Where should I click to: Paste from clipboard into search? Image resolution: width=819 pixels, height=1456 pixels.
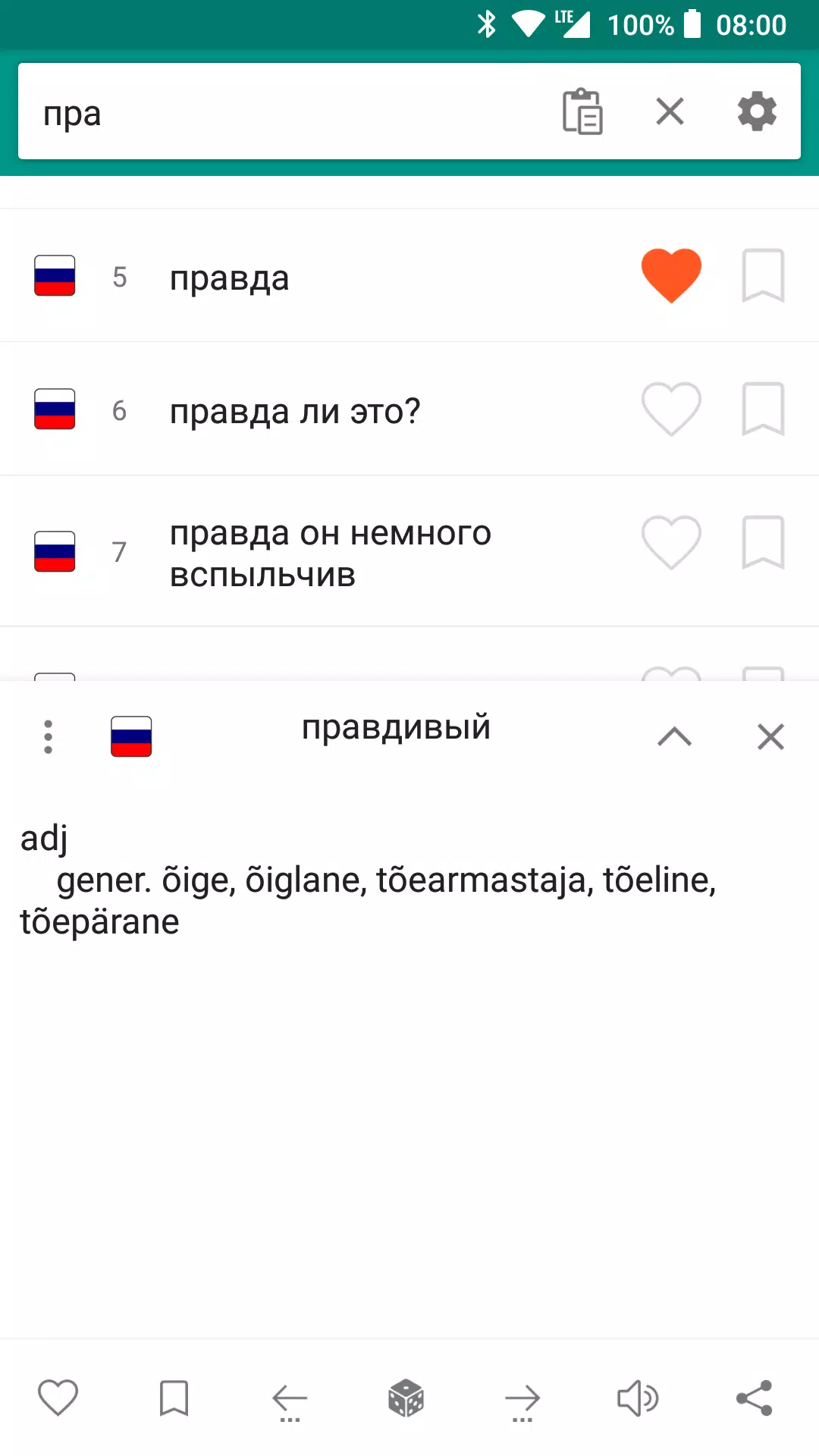tap(582, 111)
